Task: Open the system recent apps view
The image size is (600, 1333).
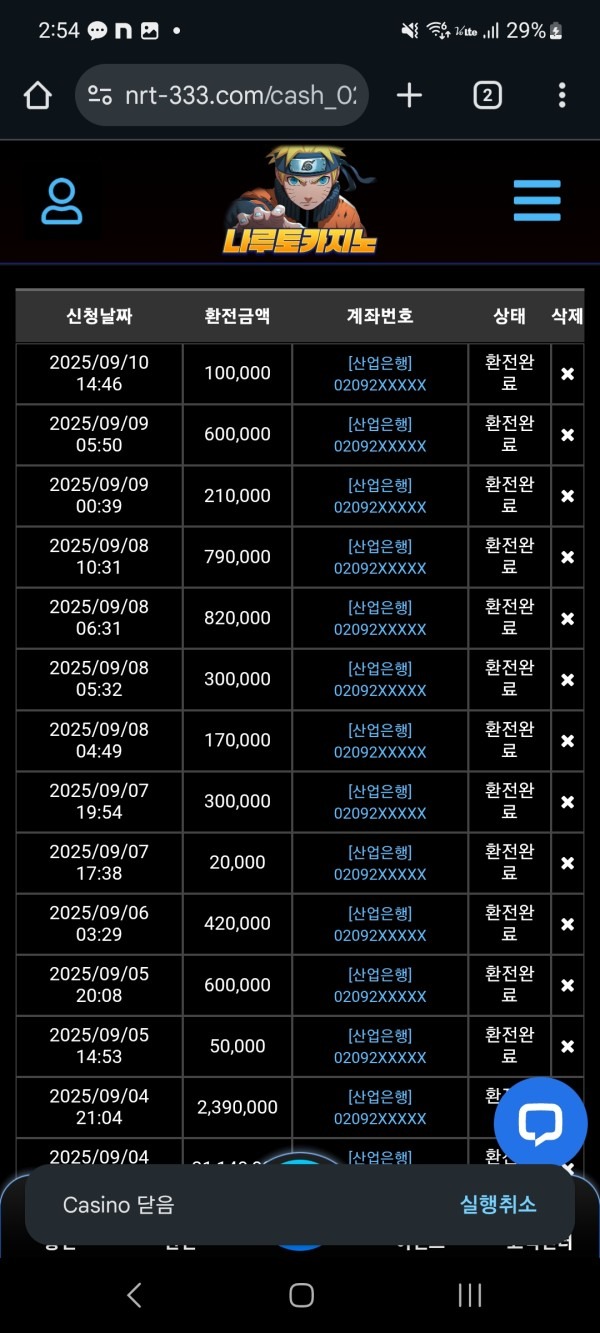Action: coord(469,1296)
